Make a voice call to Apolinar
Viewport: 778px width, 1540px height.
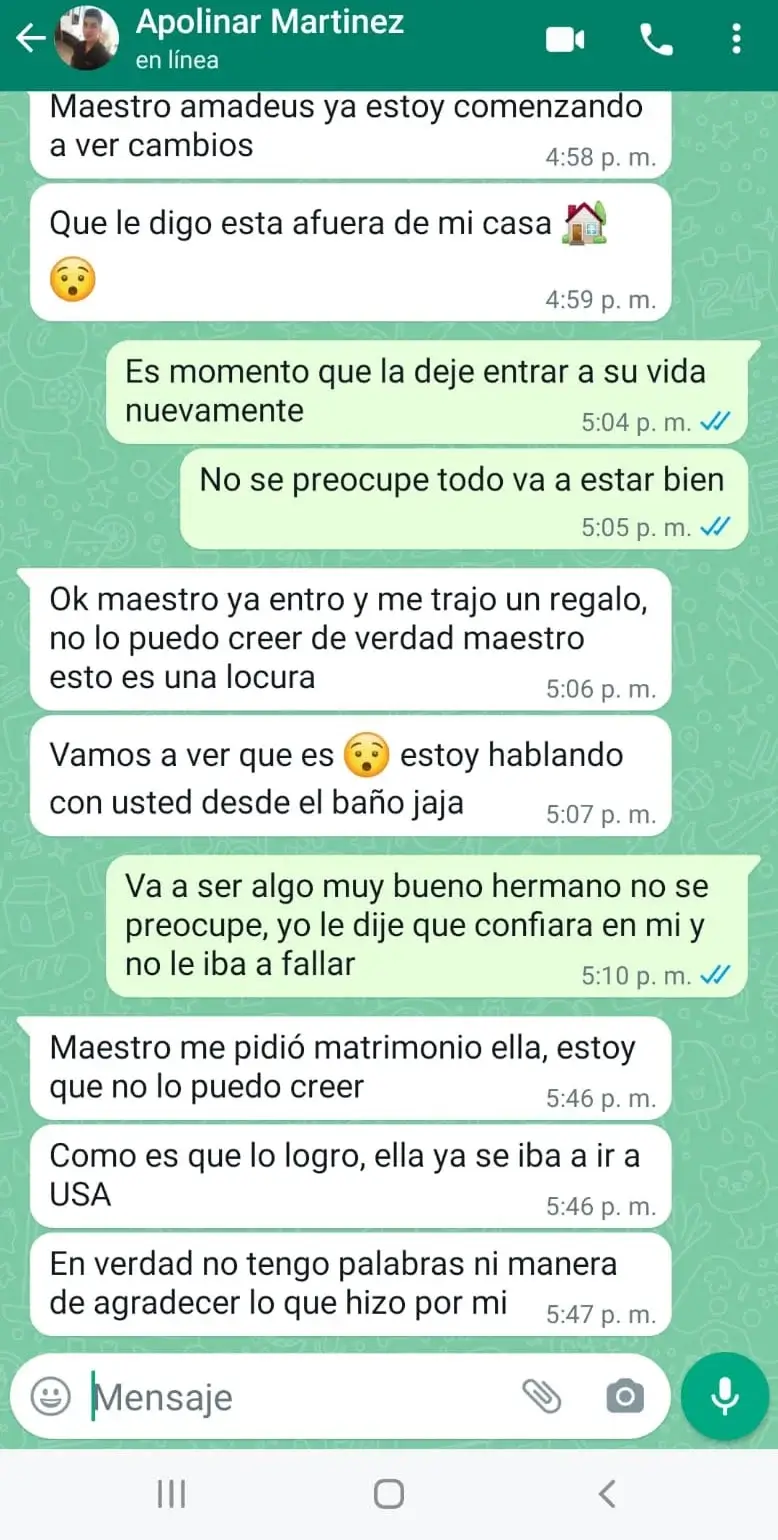point(655,38)
